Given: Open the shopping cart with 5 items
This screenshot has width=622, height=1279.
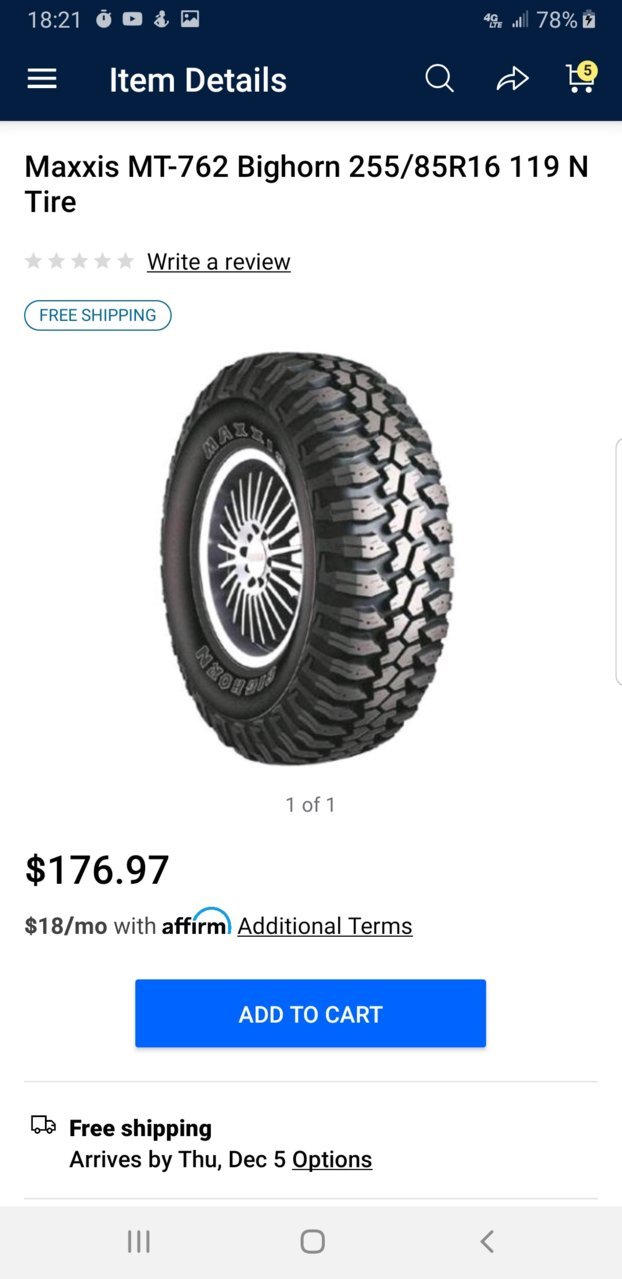Looking at the screenshot, I should point(581,77).
